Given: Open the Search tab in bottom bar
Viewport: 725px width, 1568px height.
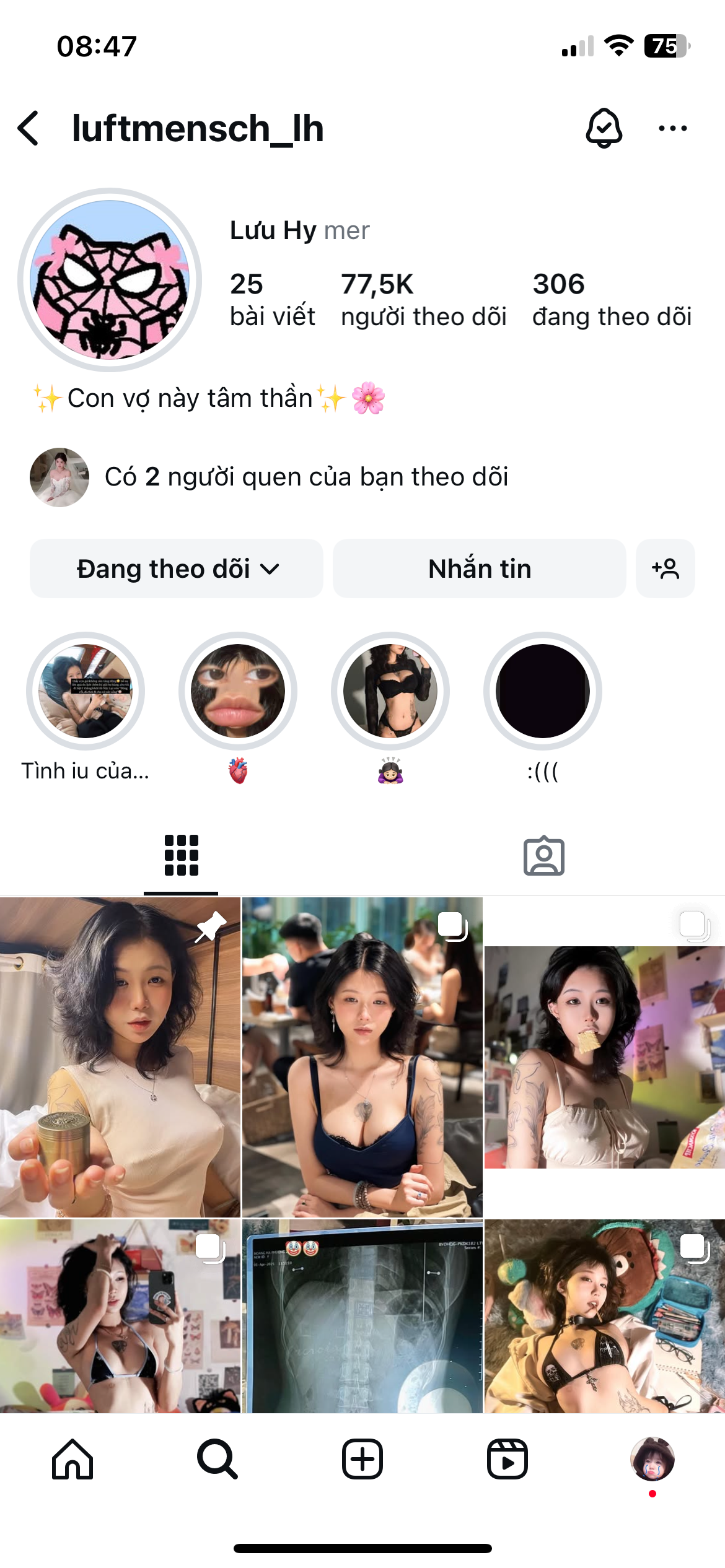Looking at the screenshot, I should (217, 1459).
